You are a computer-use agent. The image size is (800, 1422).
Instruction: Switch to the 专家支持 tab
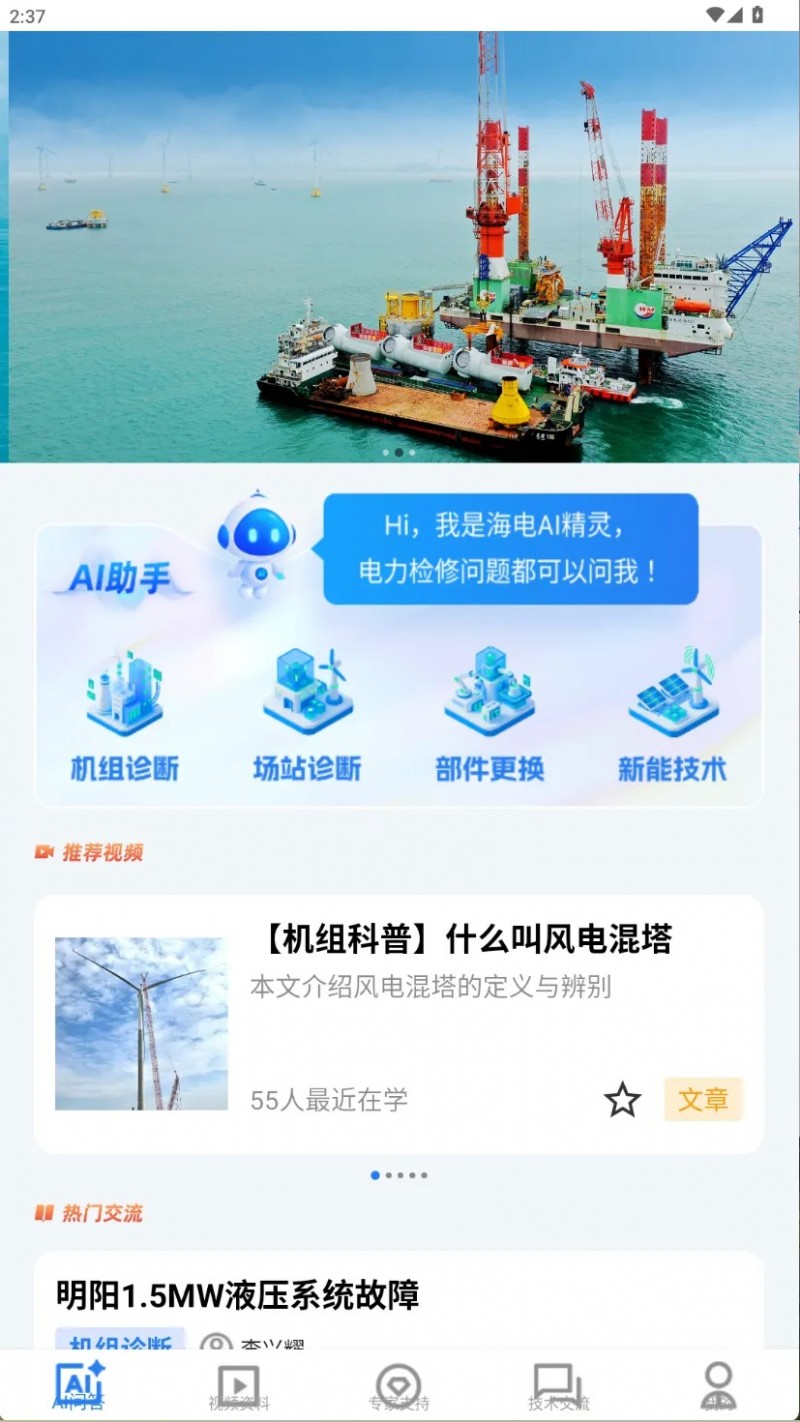(398, 1386)
